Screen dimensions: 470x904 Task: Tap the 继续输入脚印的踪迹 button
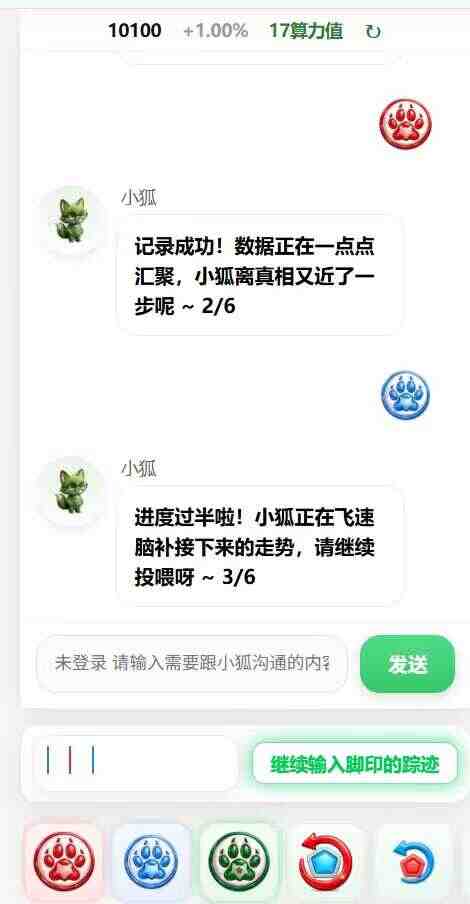coord(355,764)
